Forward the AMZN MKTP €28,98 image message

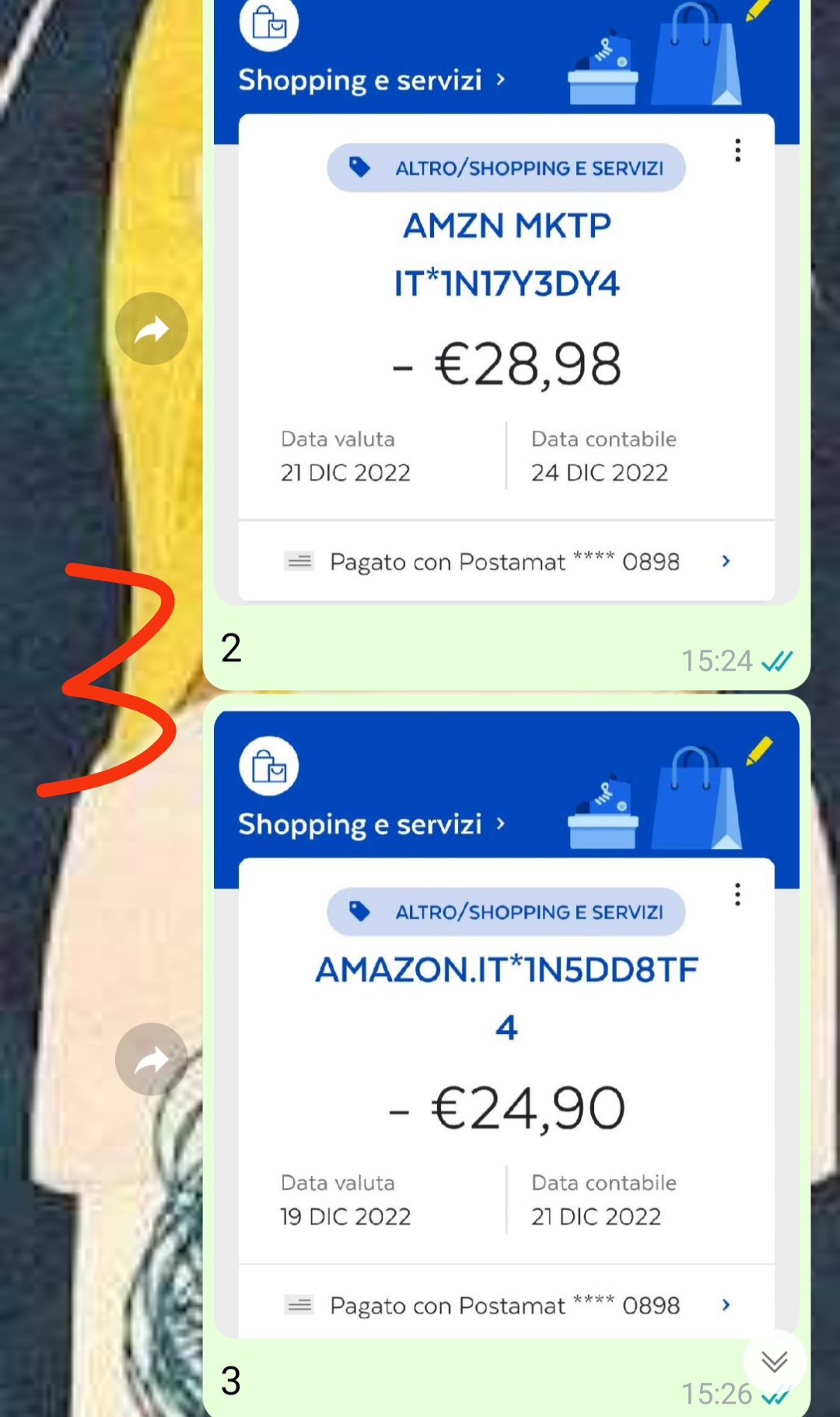152,328
